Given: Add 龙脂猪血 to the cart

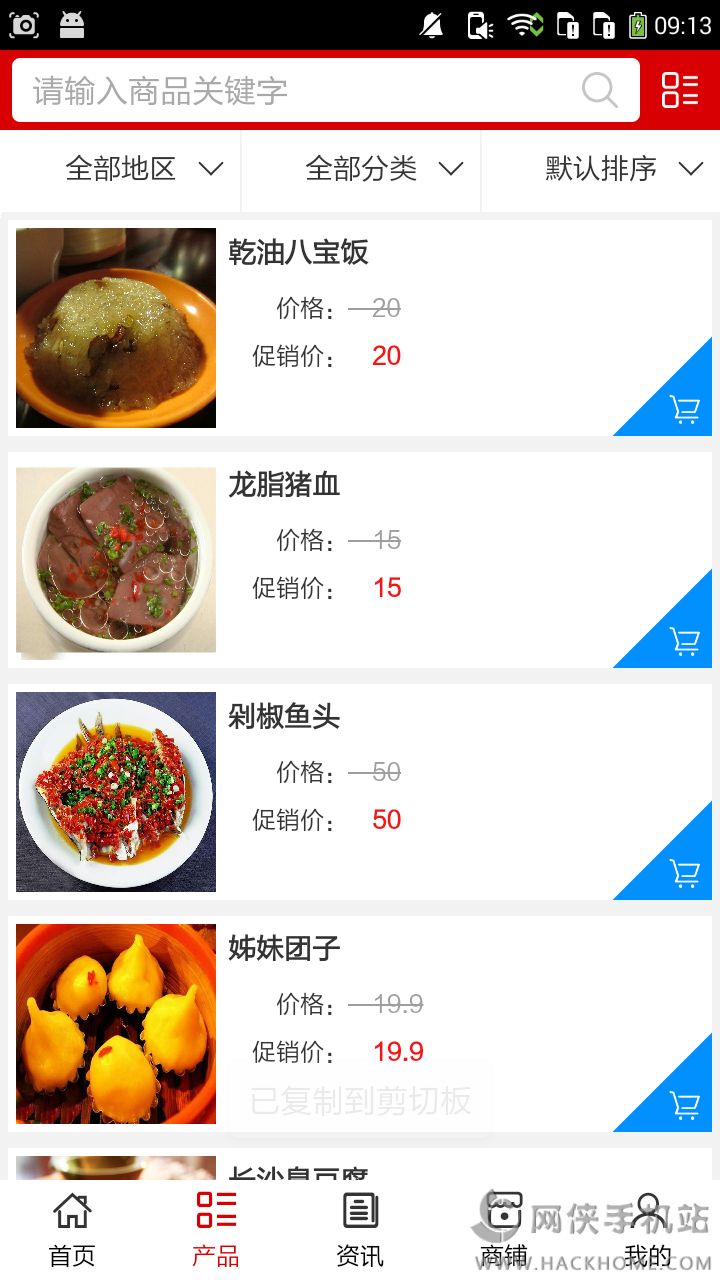Looking at the screenshot, I should click(x=684, y=641).
